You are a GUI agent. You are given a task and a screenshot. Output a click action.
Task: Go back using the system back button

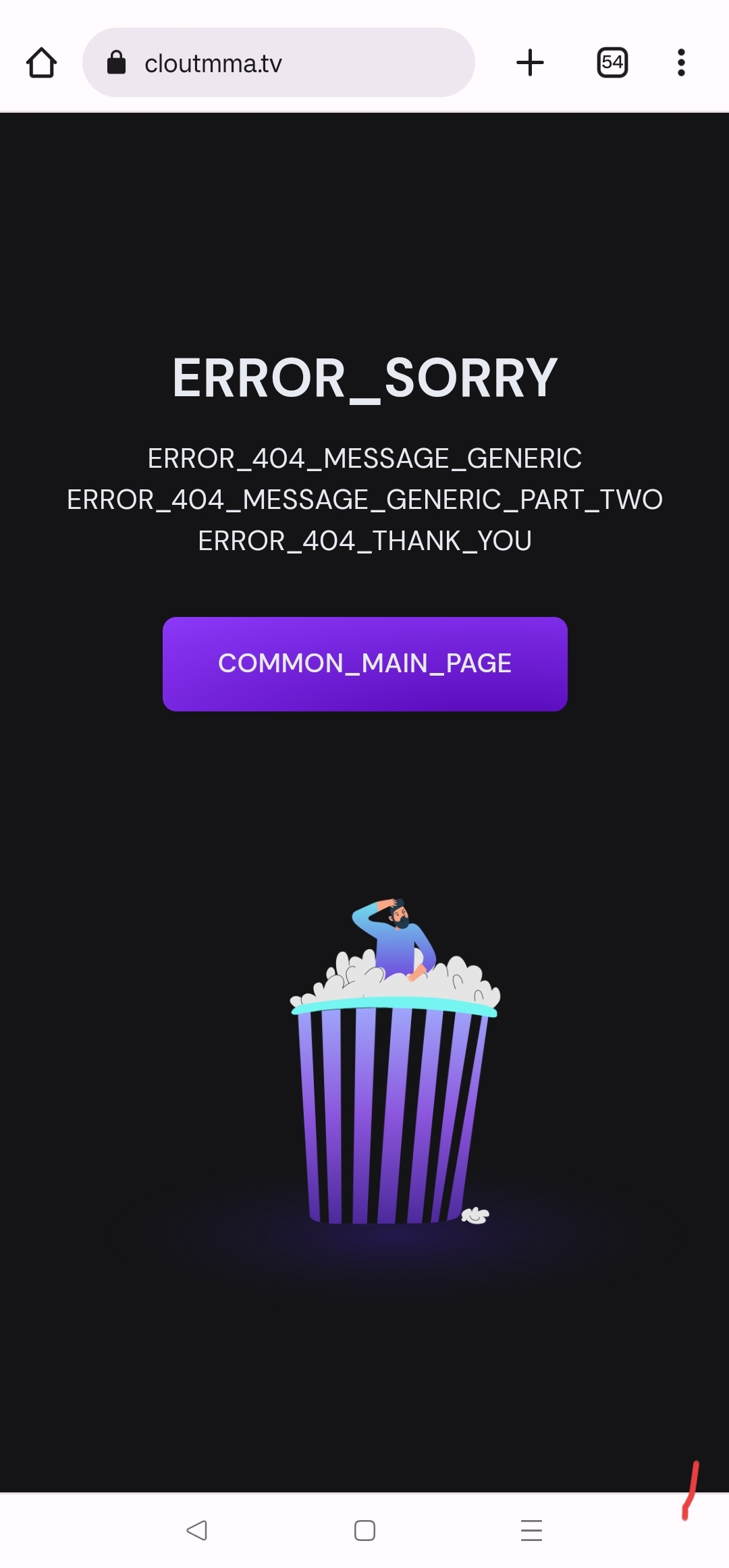[x=196, y=1530]
